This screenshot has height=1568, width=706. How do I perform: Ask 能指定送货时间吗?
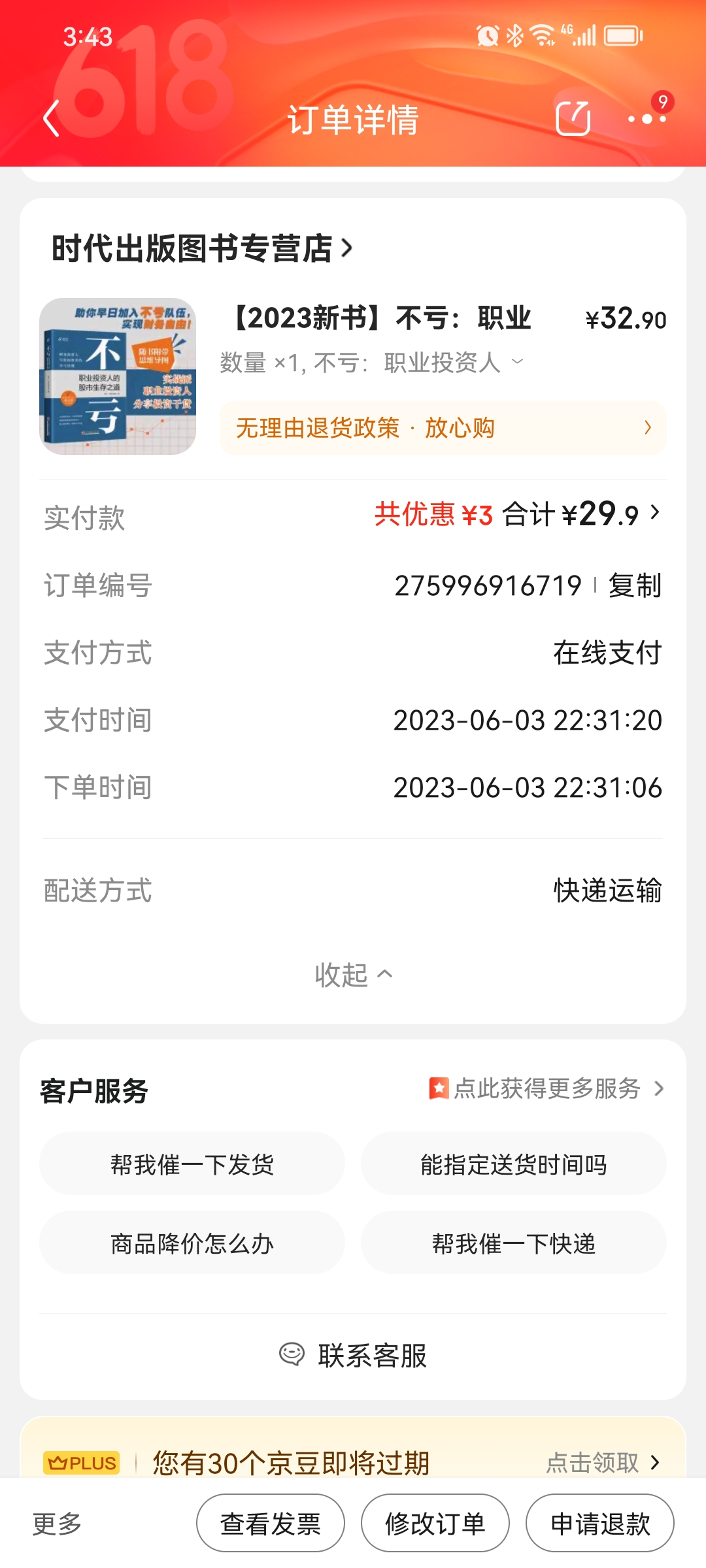(513, 1164)
